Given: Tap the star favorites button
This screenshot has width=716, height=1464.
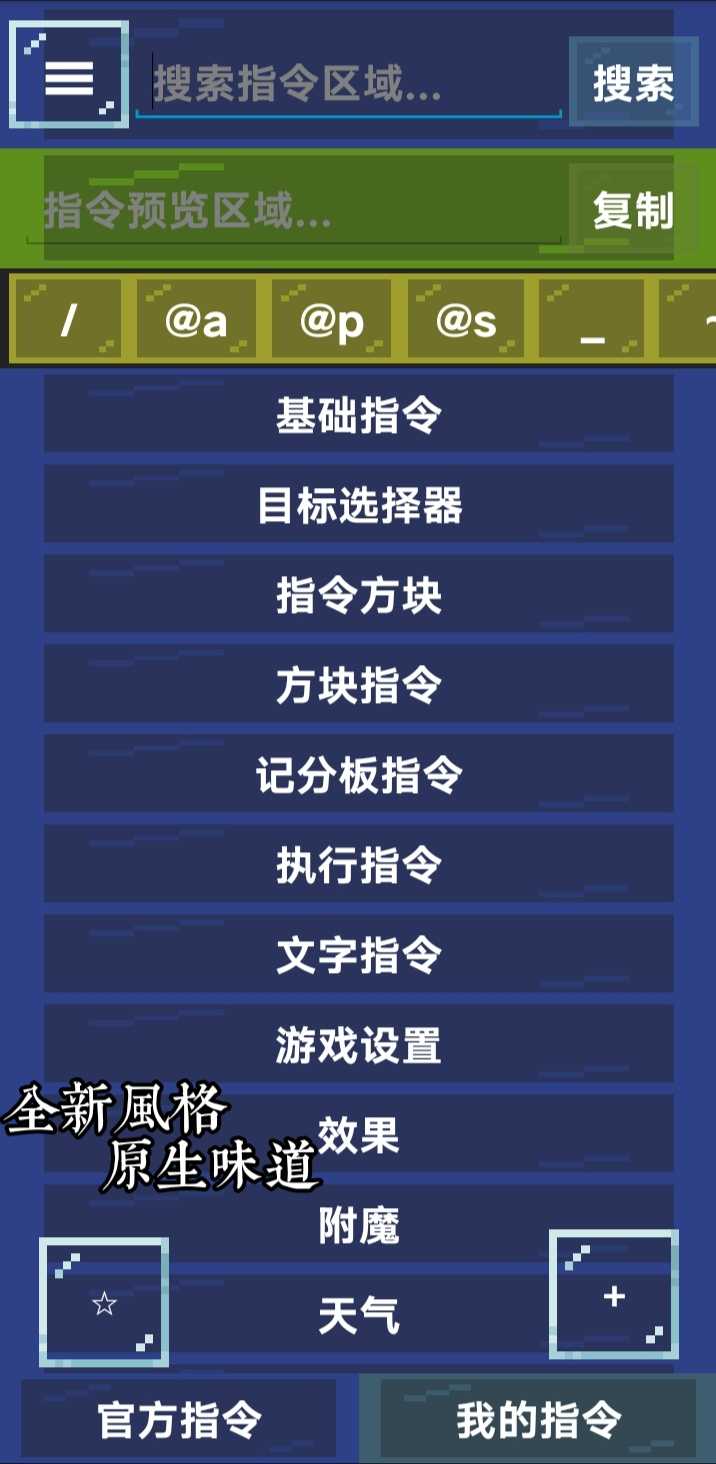Looking at the screenshot, I should coord(104,1302).
